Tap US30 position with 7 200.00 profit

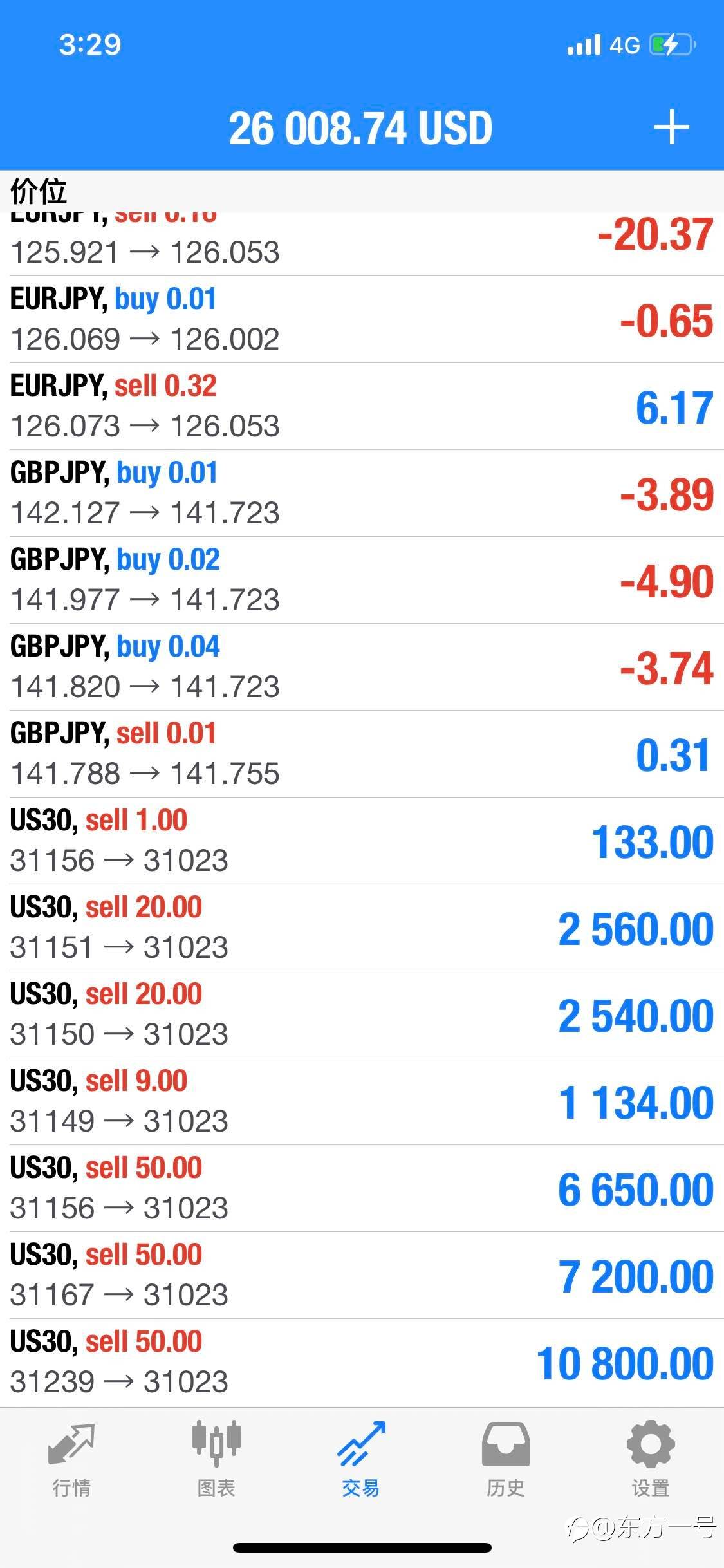(362, 1276)
